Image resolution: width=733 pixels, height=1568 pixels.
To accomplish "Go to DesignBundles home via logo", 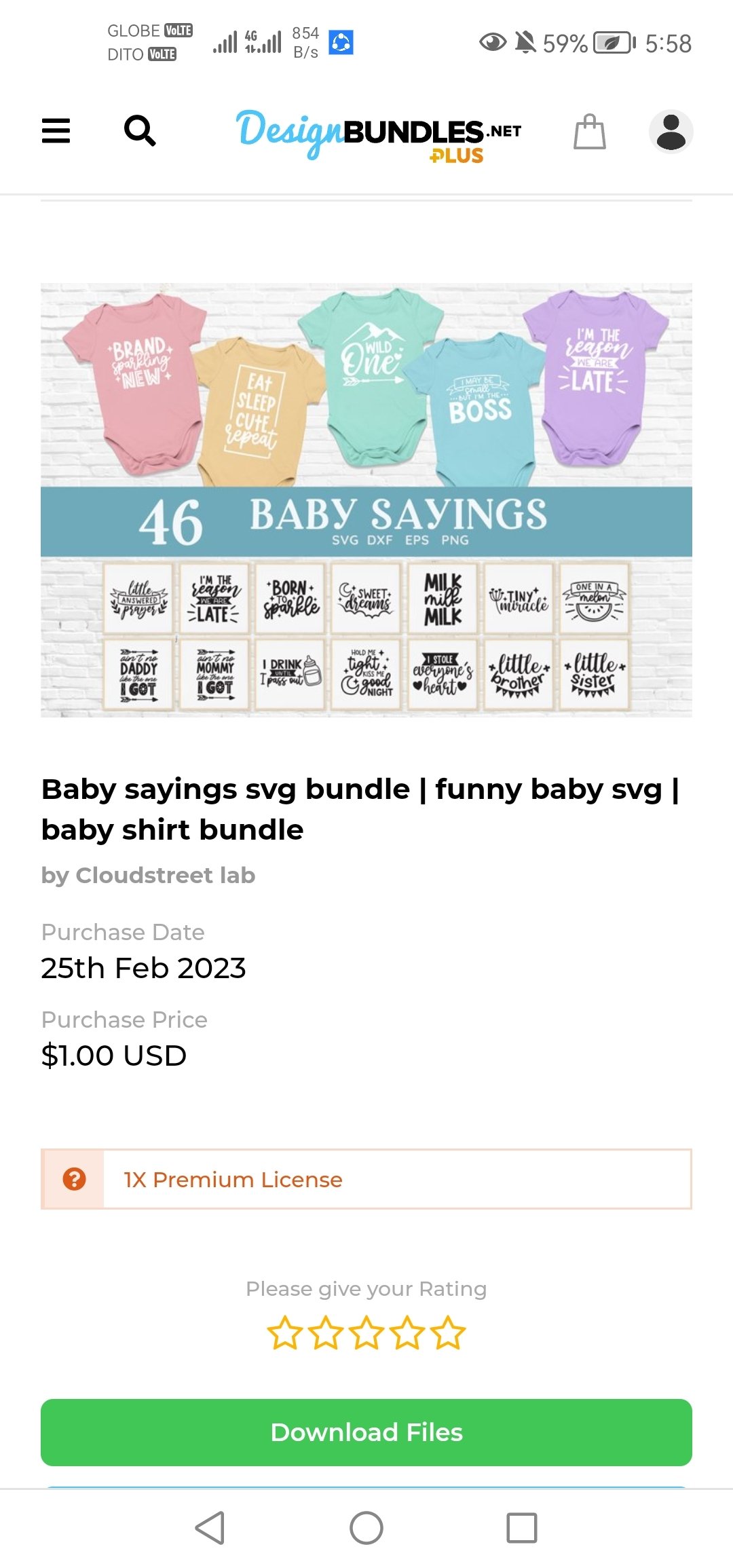I will 378,134.
